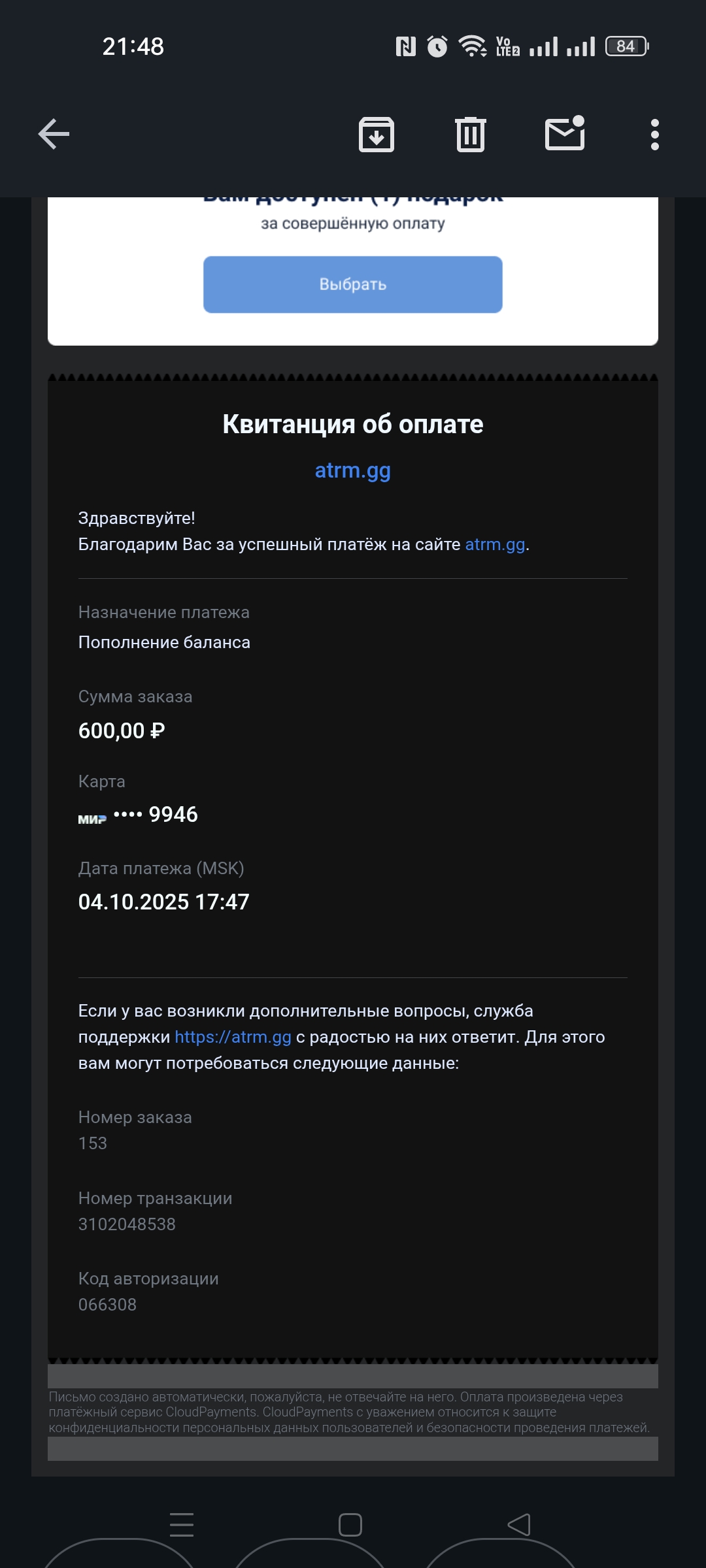Go to the home screen
Viewport: 706px width, 1568px height.
350,1524
